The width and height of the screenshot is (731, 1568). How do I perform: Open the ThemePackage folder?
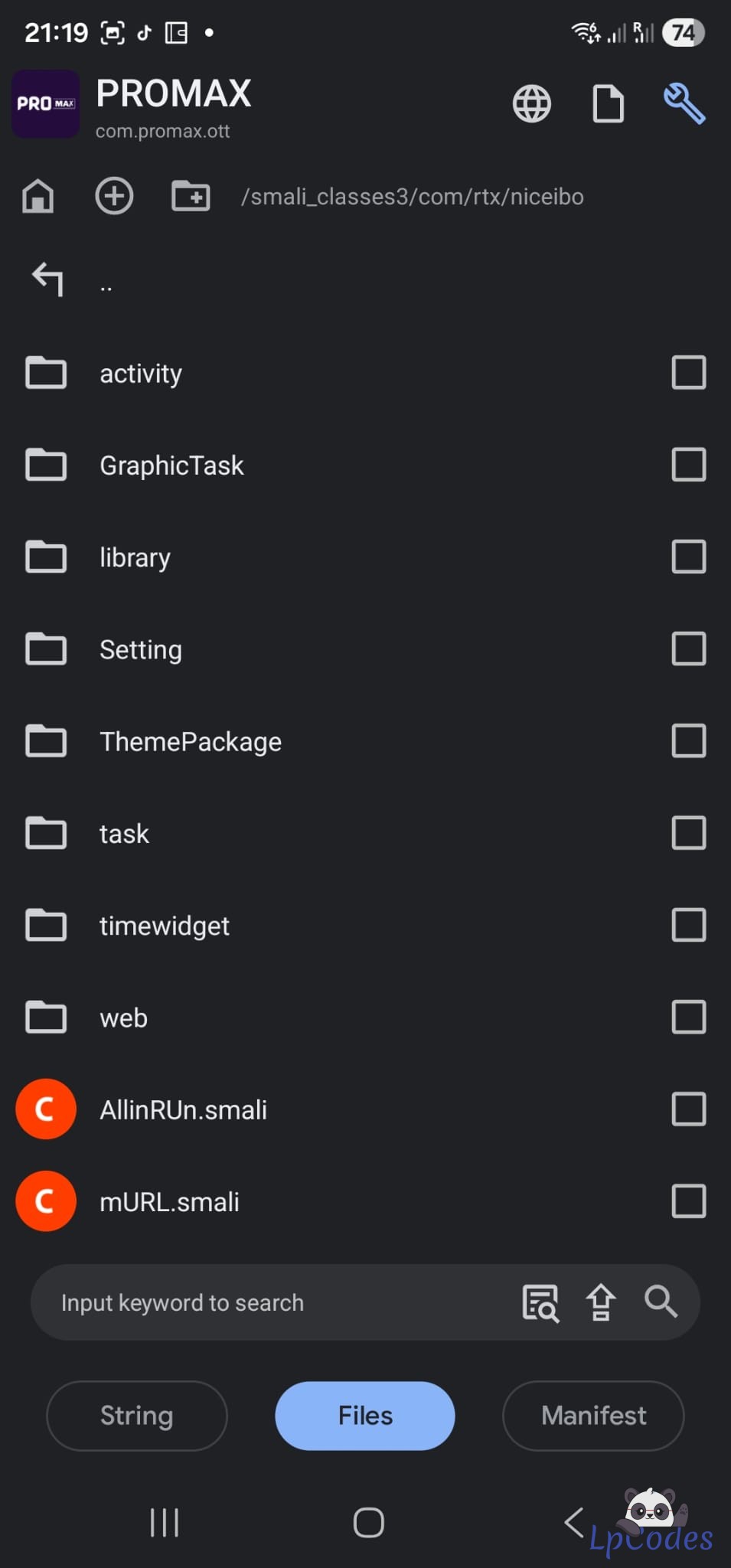190,741
